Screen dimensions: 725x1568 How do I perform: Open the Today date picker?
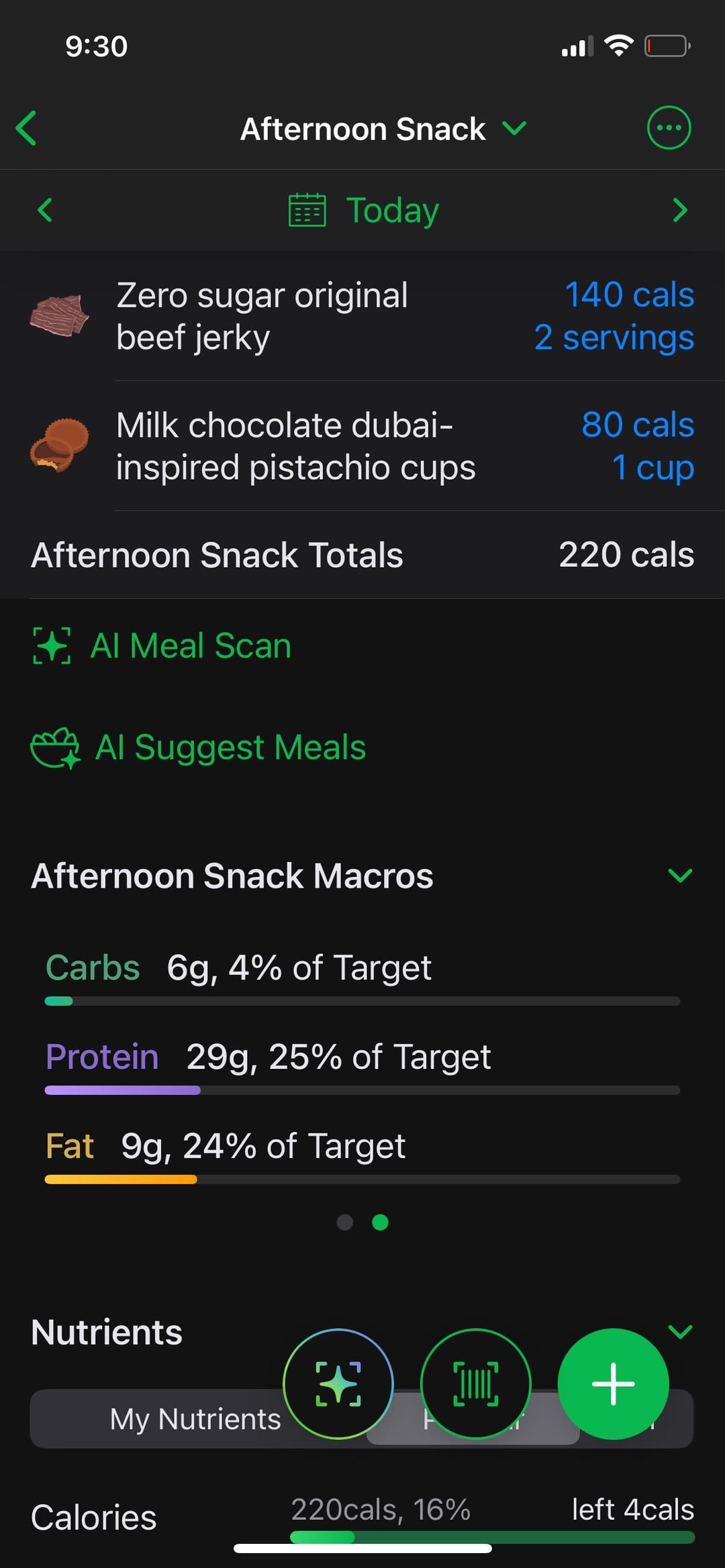364,210
